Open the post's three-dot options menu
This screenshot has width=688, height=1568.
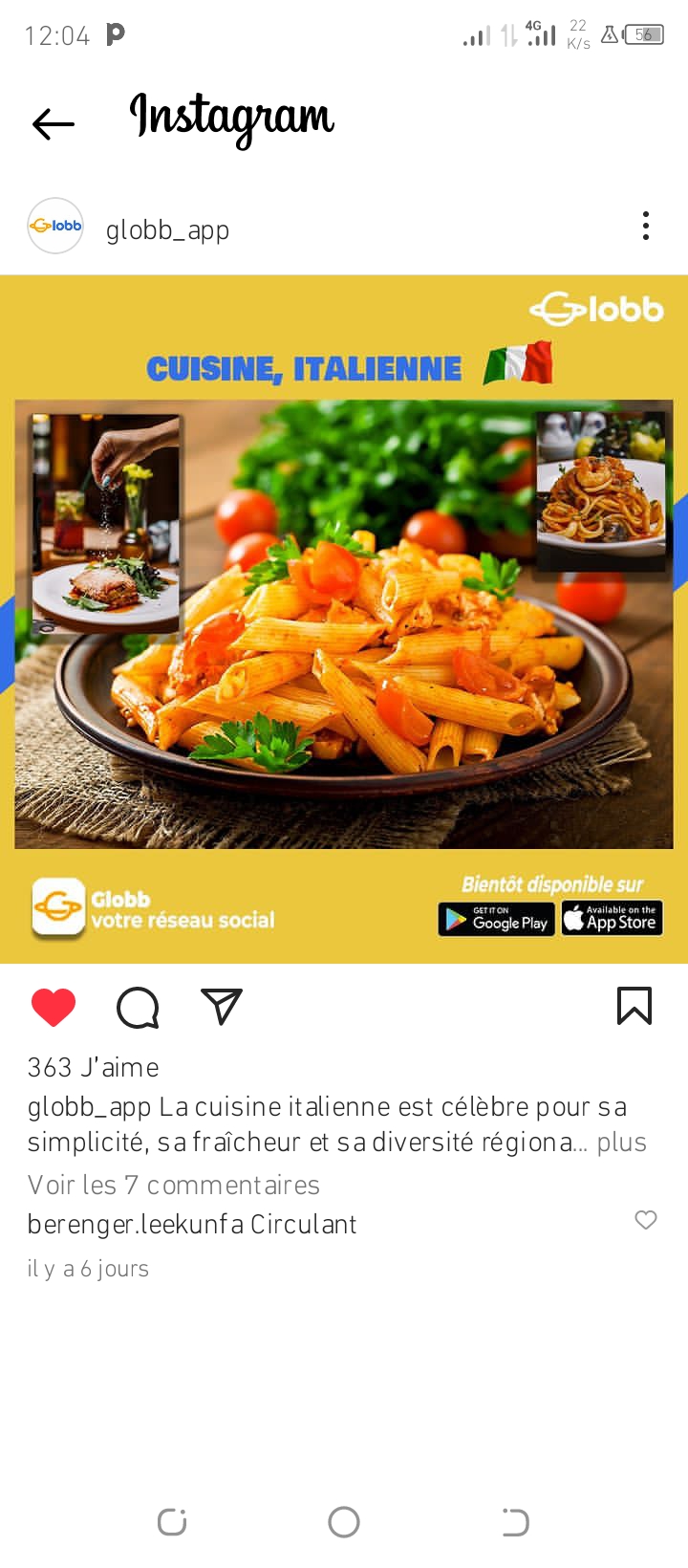pyautogui.click(x=646, y=227)
